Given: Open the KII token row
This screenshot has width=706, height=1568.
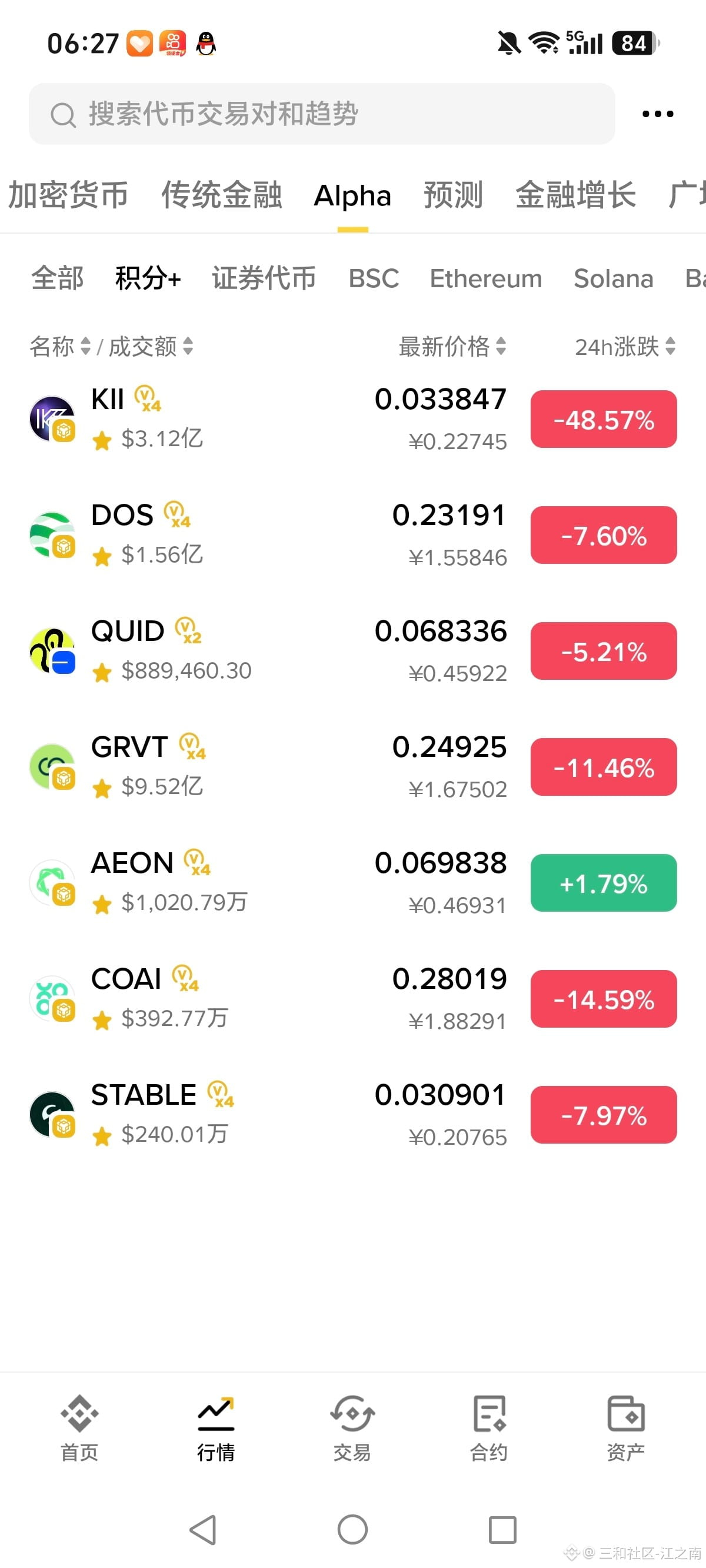Looking at the screenshot, I should click(x=353, y=420).
